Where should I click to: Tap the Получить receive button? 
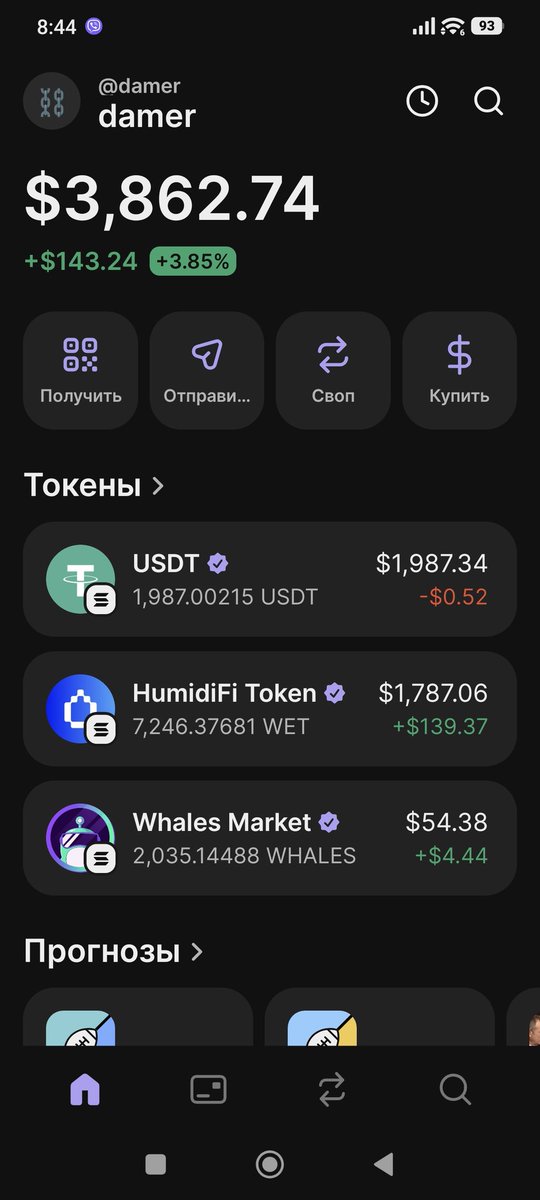click(x=81, y=370)
